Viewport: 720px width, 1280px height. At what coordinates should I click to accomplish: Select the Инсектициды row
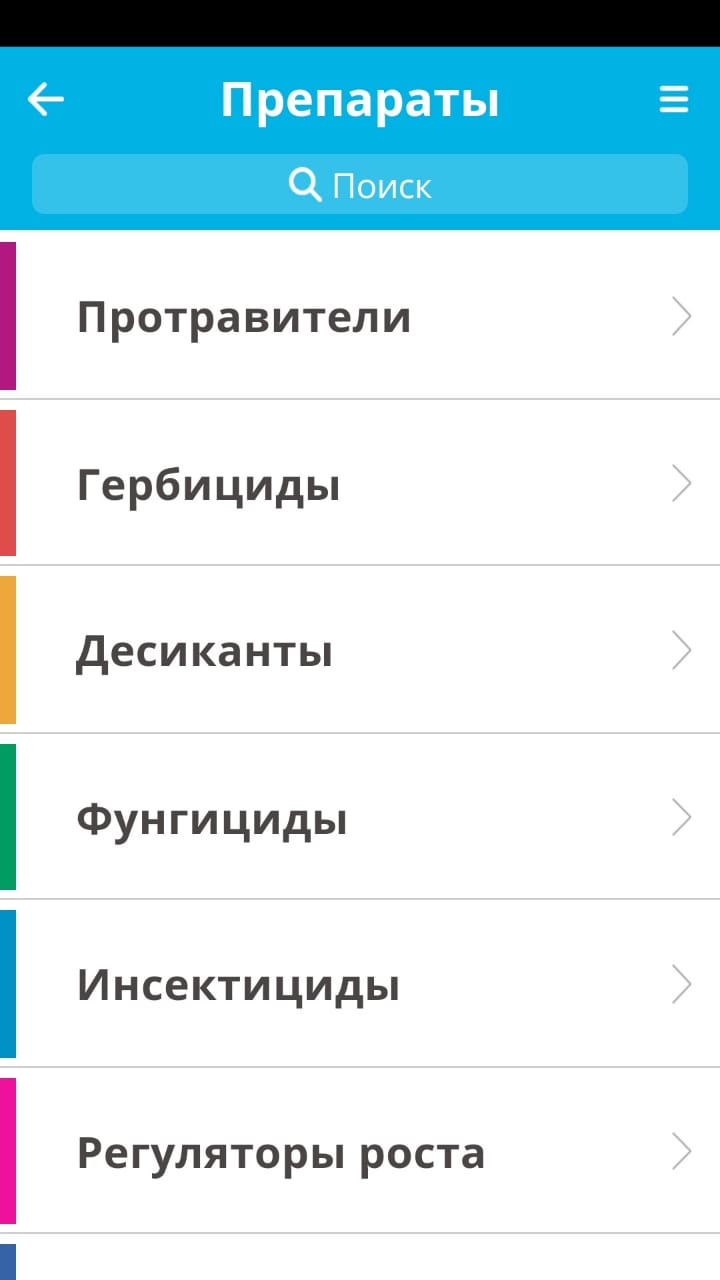click(360, 985)
